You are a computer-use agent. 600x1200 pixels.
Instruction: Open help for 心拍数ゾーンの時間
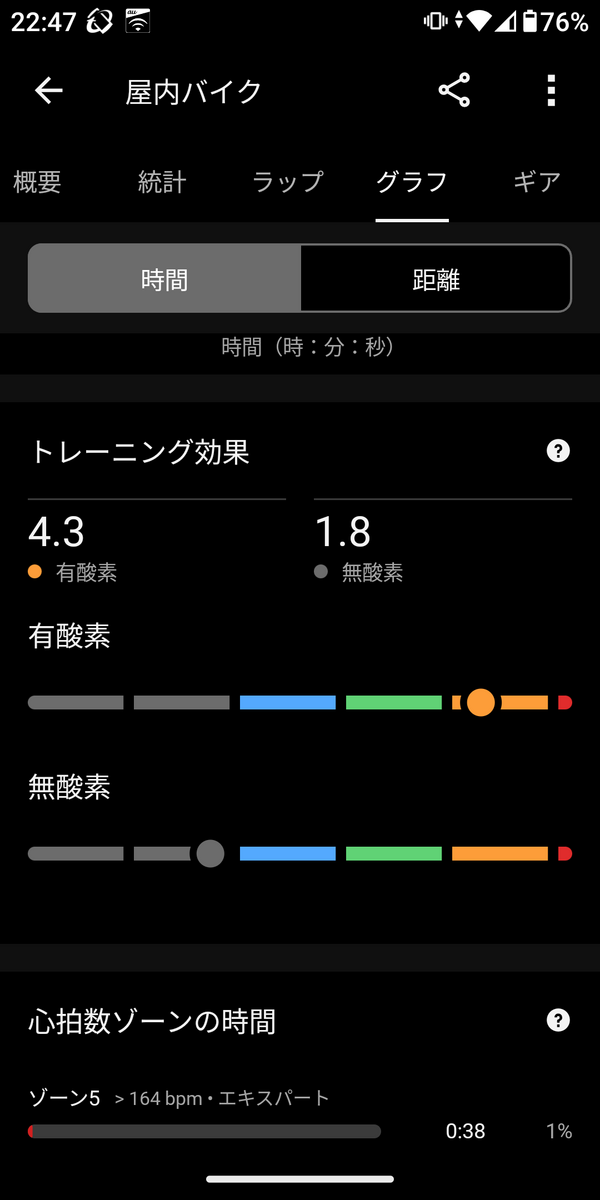[558, 1020]
